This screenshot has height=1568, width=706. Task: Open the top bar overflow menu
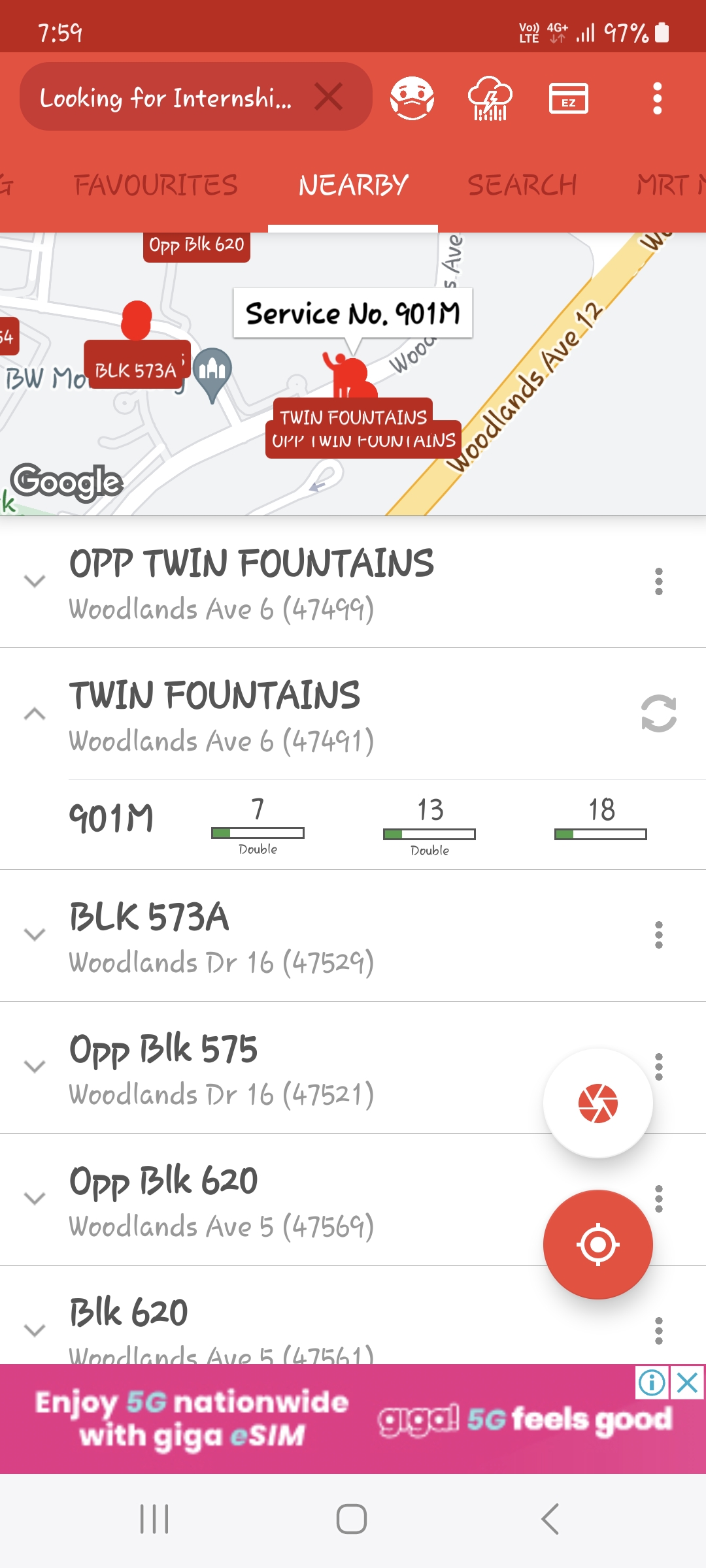658,98
